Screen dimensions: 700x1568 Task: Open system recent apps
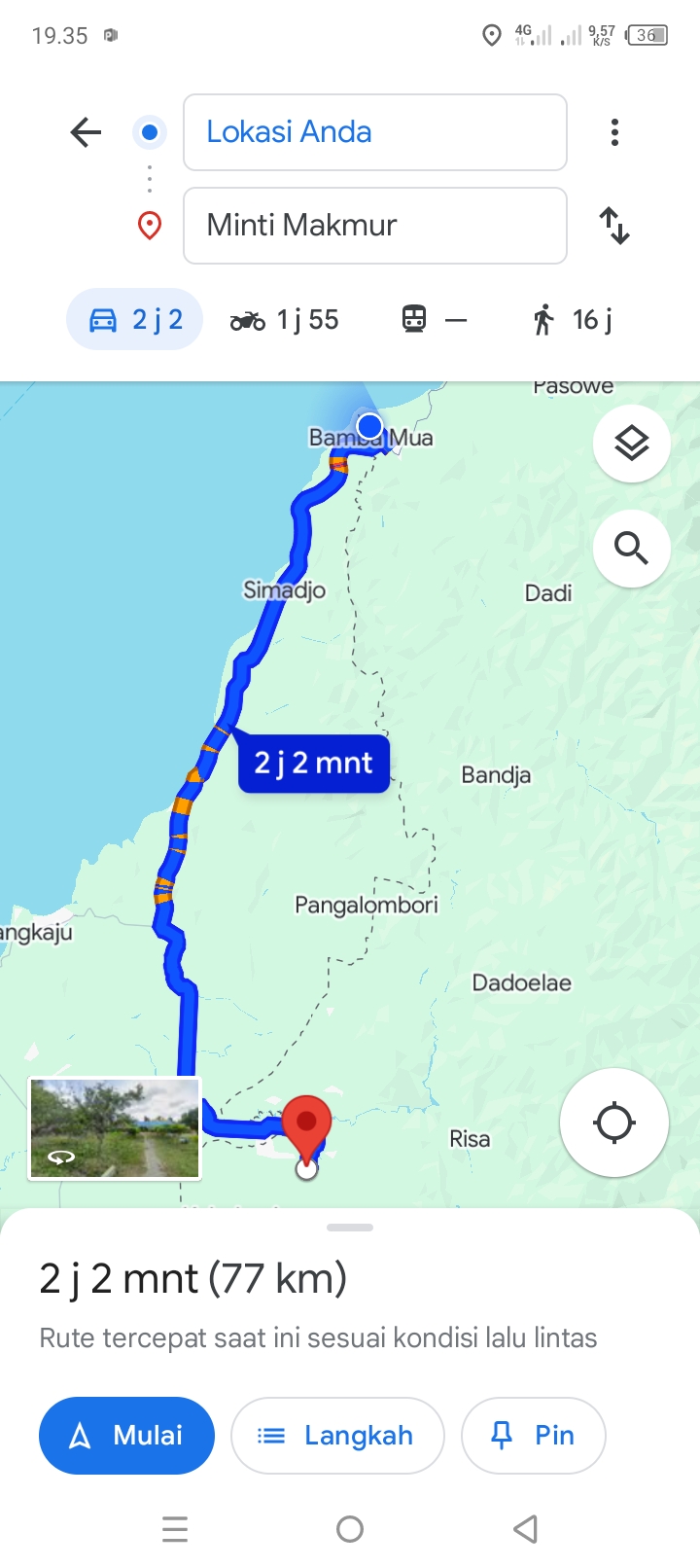point(175,1529)
